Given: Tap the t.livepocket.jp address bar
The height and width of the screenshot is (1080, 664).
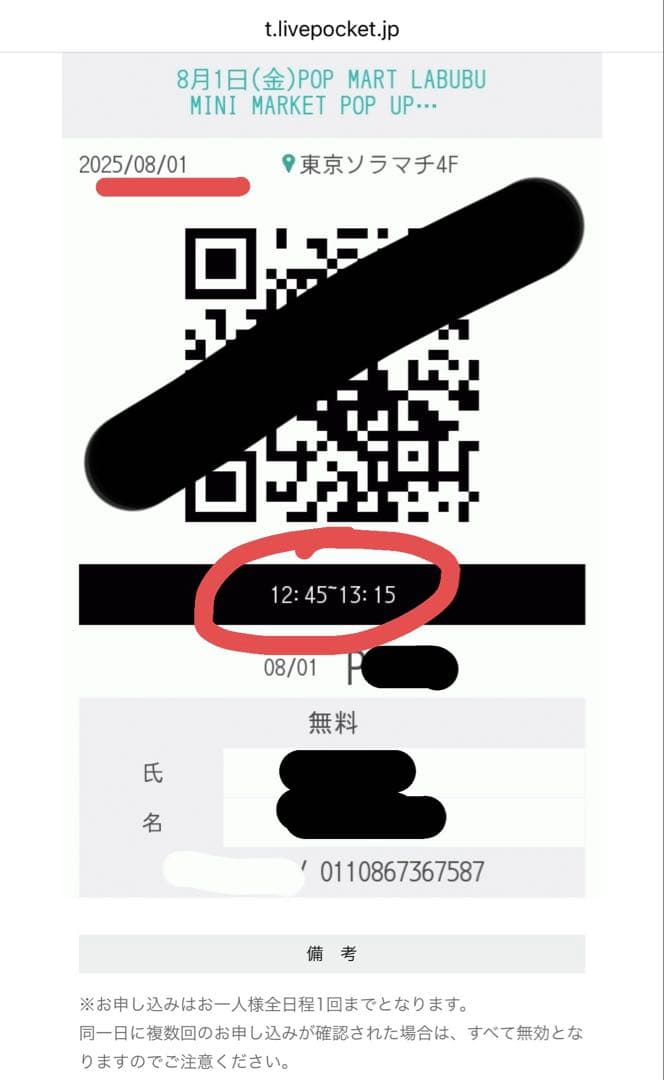Looking at the screenshot, I should tap(331, 29).
